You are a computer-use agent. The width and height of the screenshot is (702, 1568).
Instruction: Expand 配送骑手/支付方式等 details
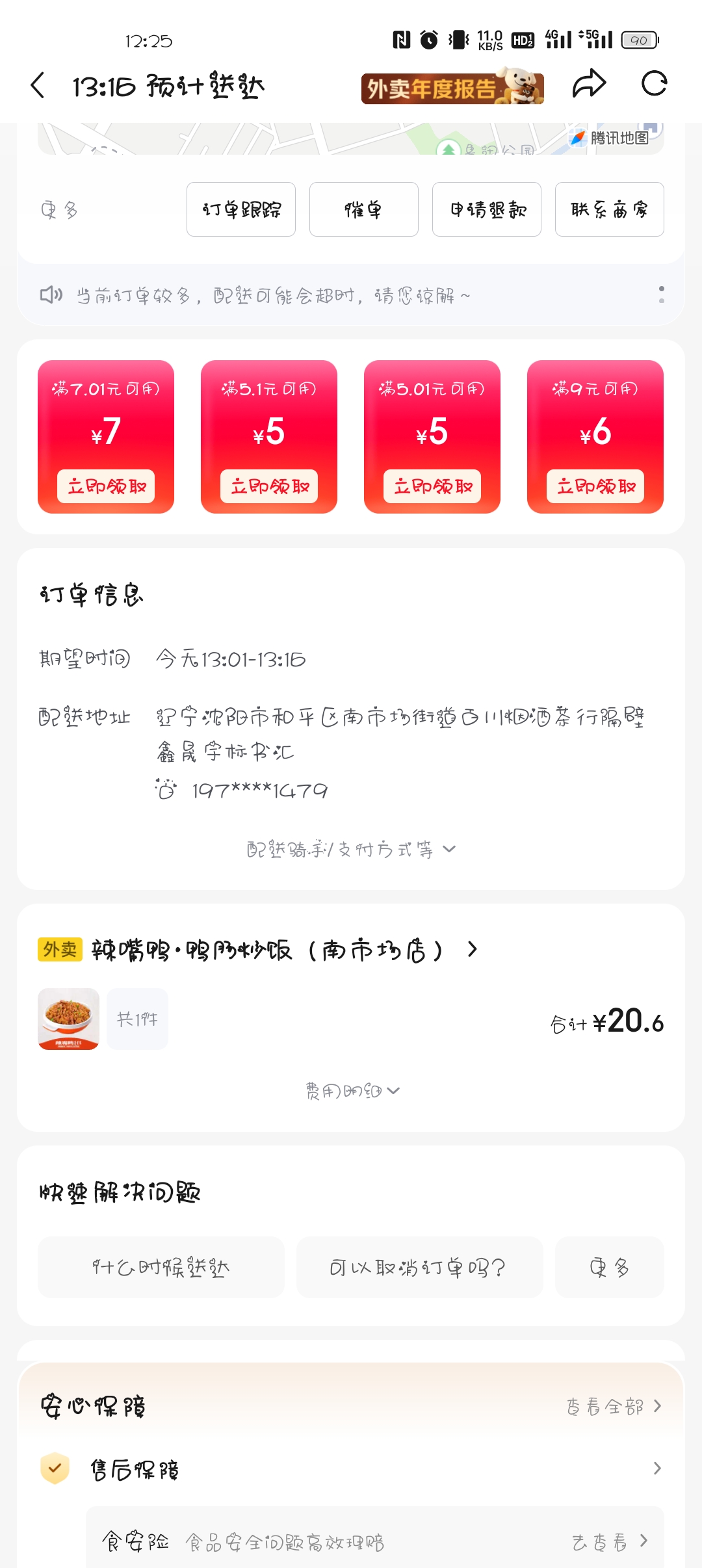[351, 849]
